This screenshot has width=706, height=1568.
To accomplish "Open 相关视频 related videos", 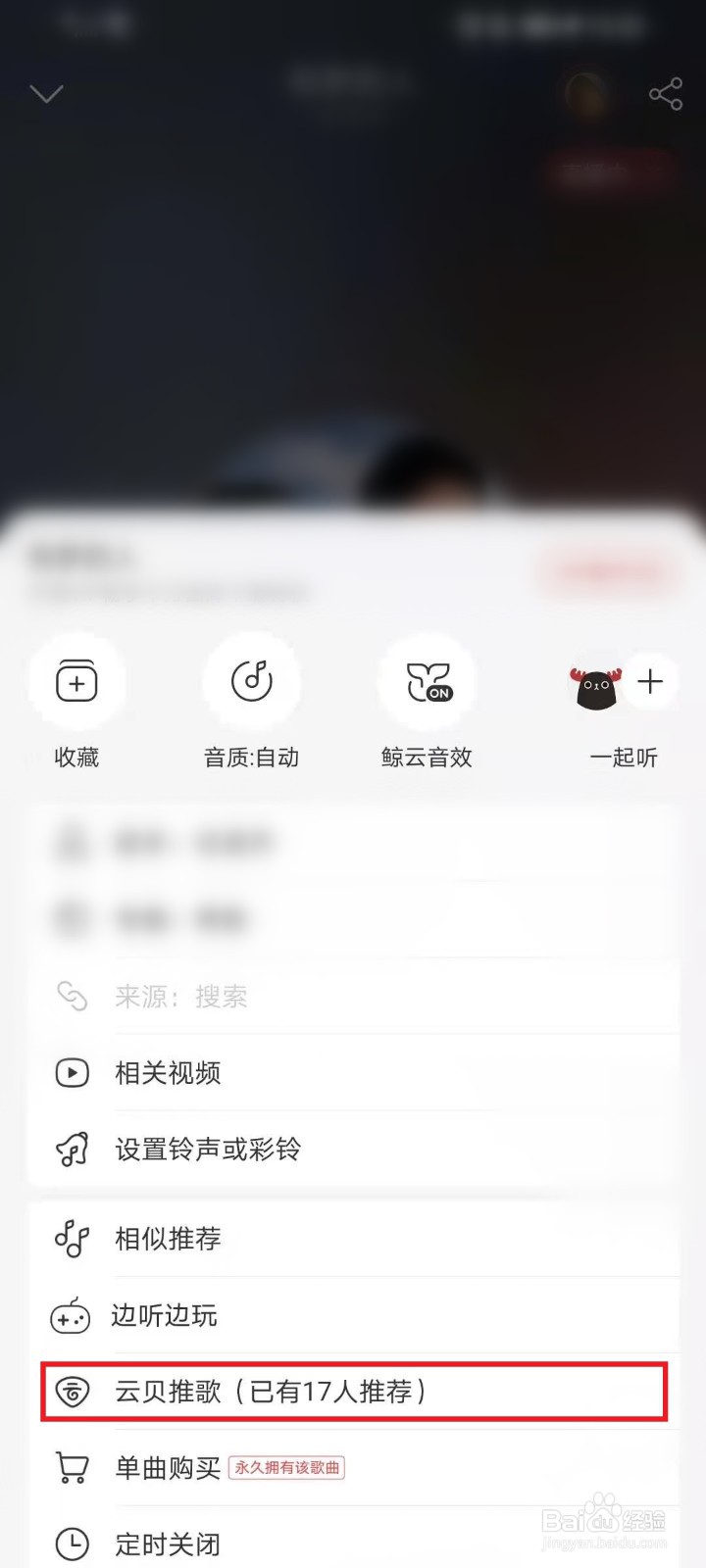I will (168, 1073).
